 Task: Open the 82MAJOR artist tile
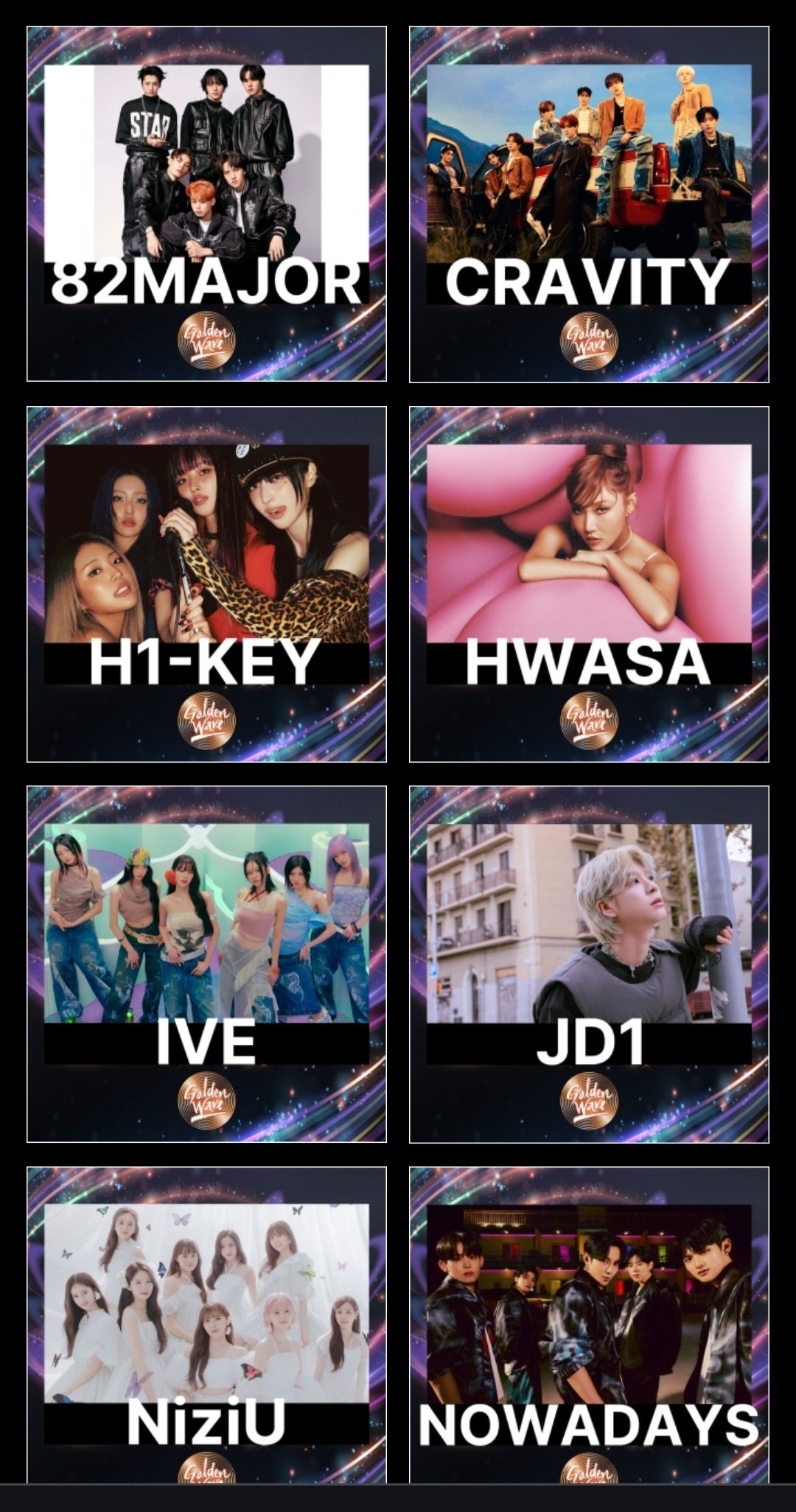[206, 204]
